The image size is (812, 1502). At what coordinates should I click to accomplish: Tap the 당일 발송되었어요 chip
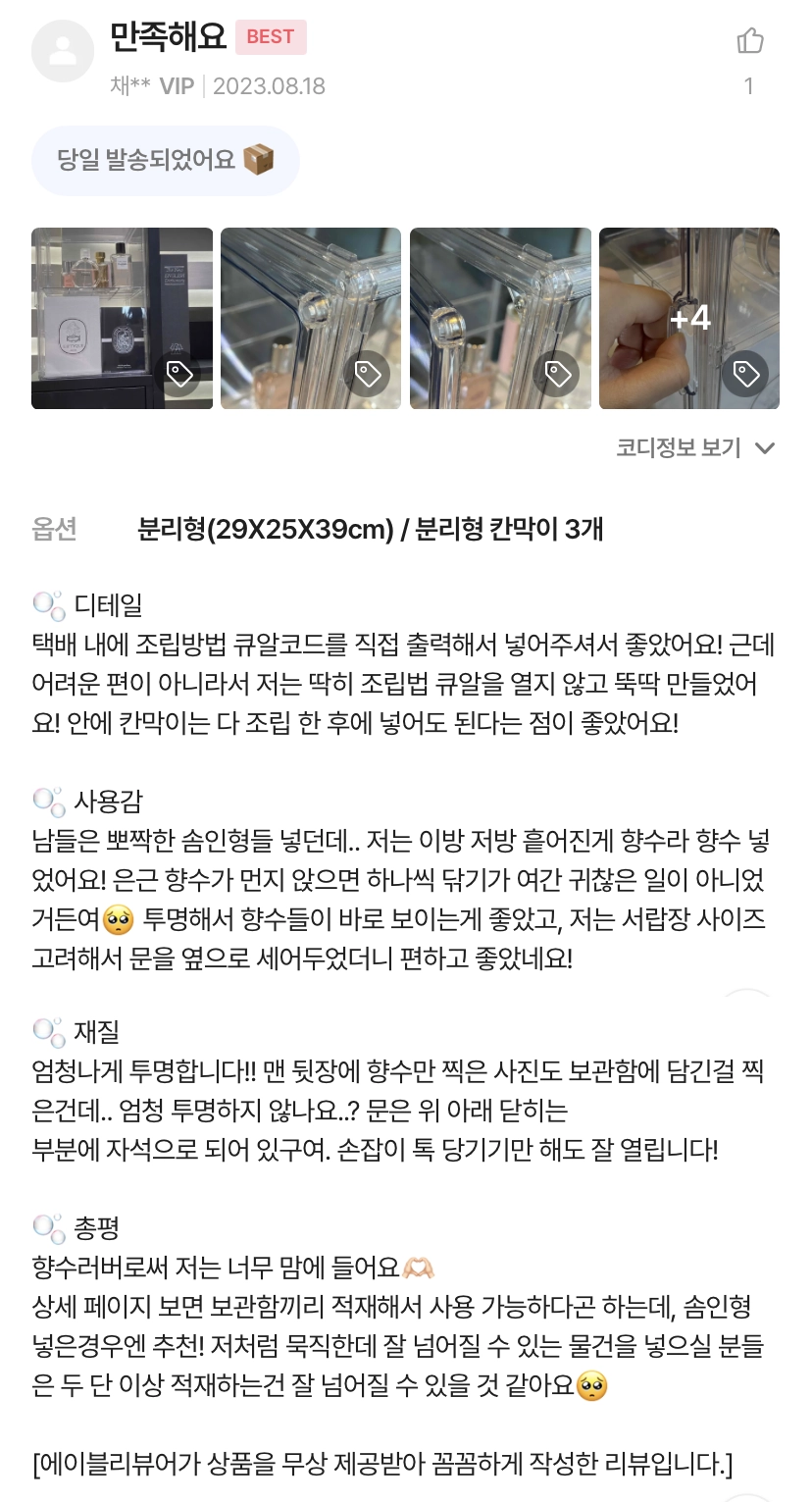click(x=165, y=161)
